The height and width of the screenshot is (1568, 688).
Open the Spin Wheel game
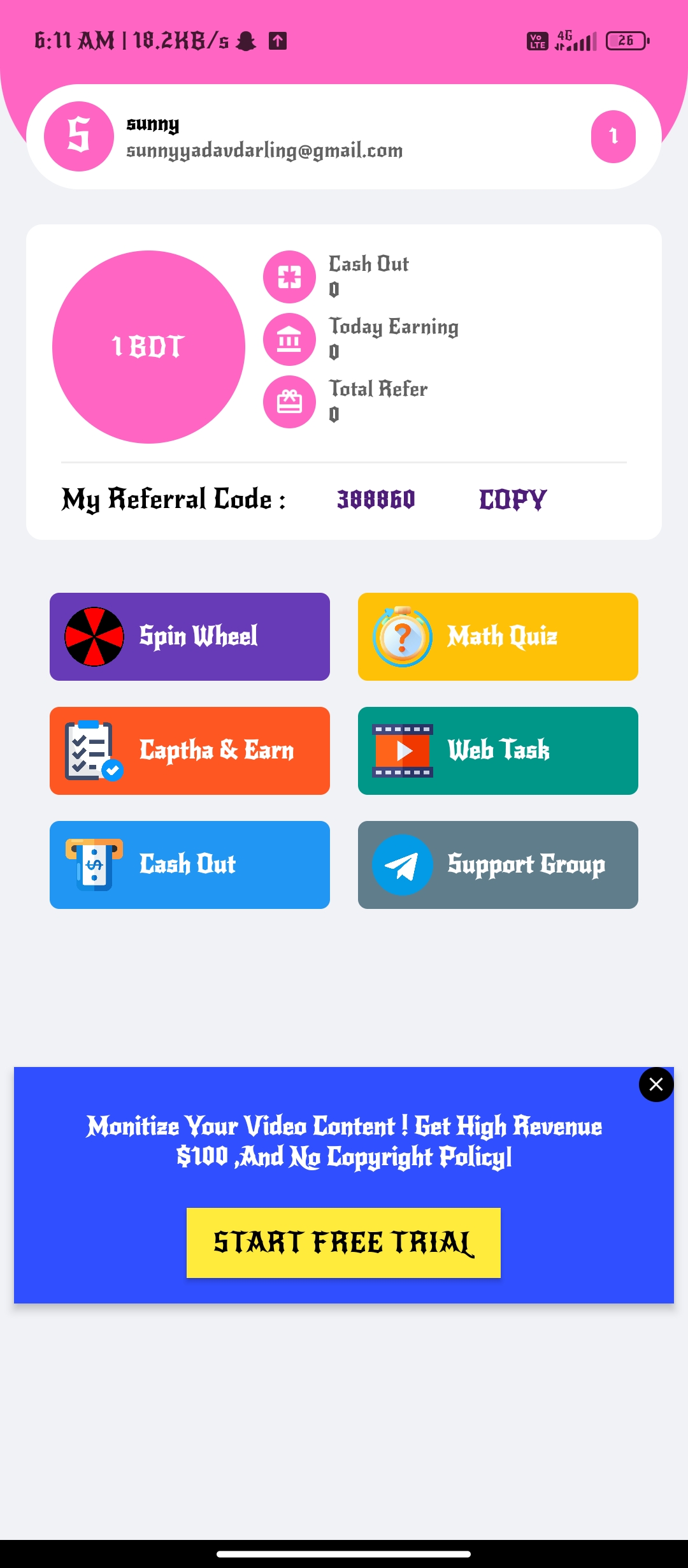[x=190, y=636]
